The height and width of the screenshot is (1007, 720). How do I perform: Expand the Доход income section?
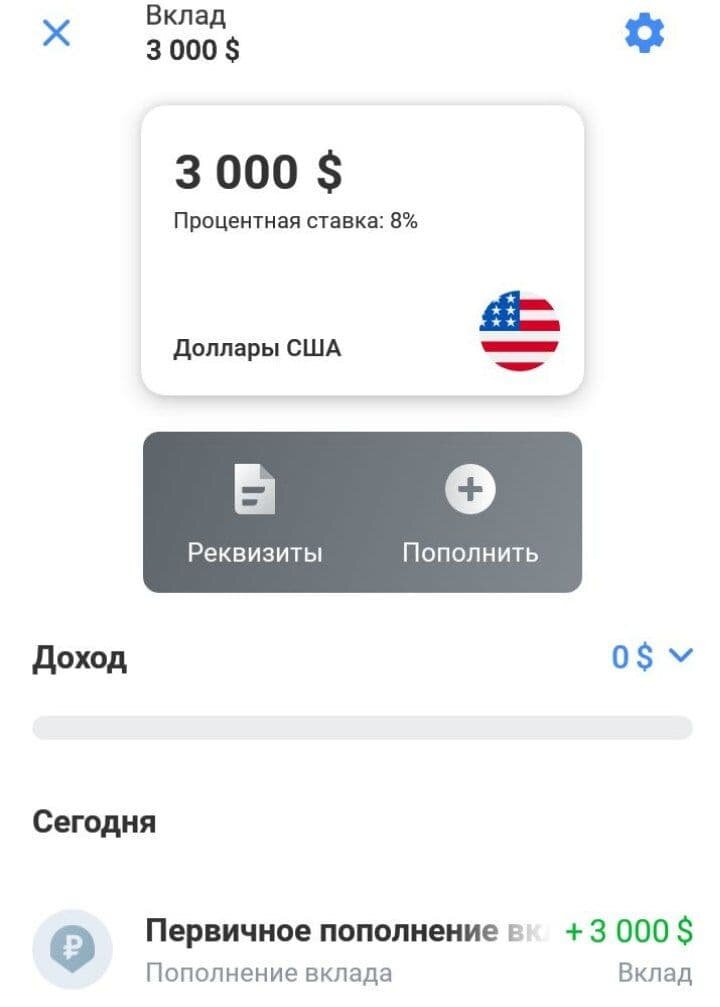[x=80, y=657]
